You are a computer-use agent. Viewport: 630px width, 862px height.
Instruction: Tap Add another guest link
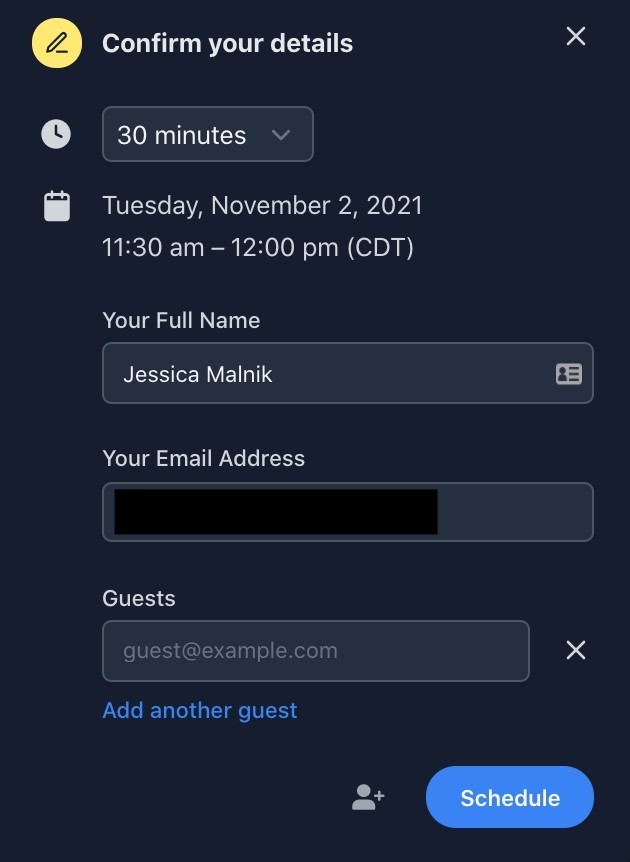[x=200, y=711]
